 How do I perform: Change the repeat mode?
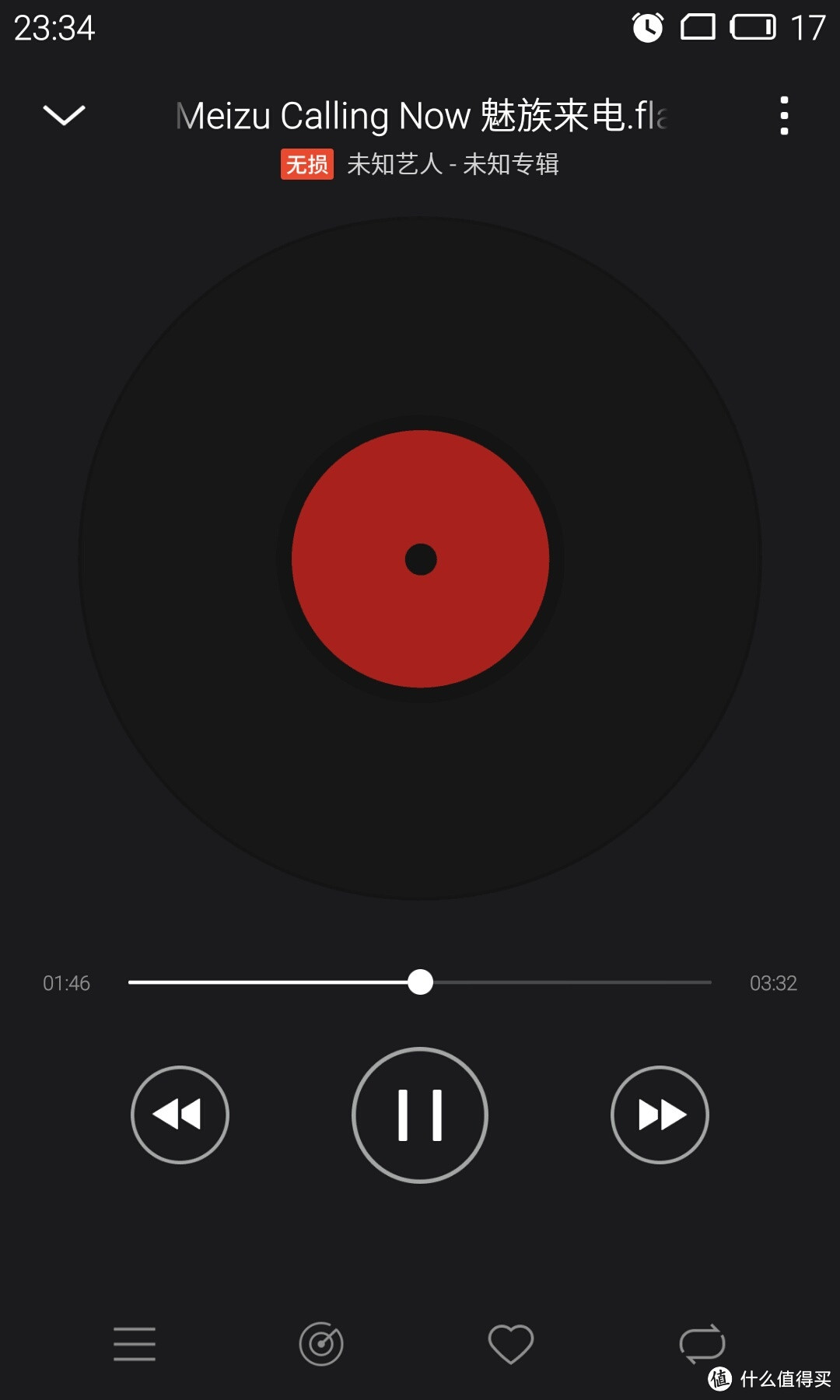pos(702,1344)
